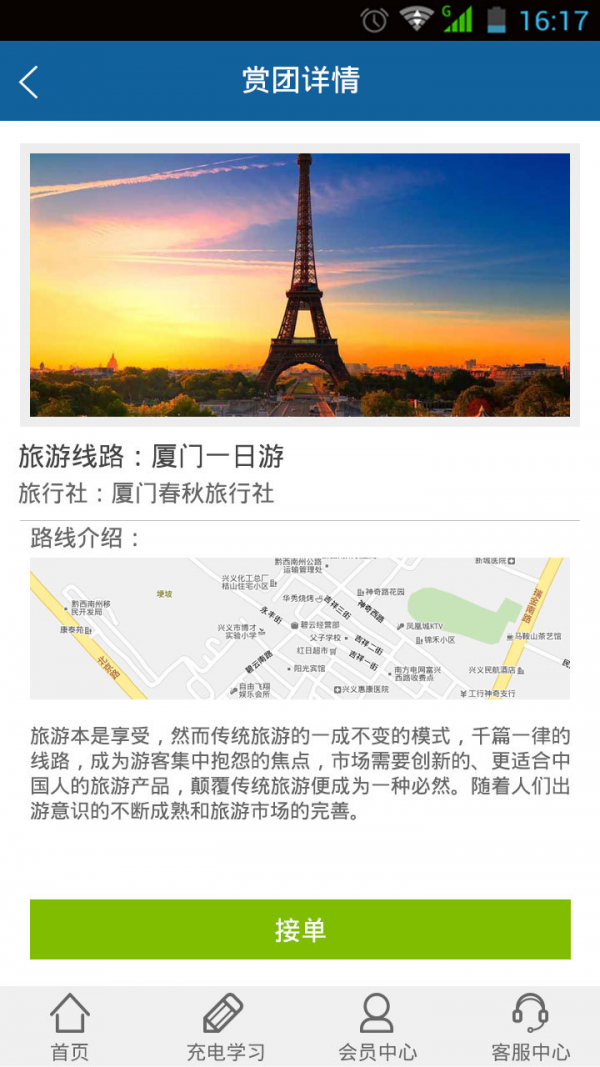Go back using the header arrow
The height and width of the screenshot is (1067, 600).
29,81
